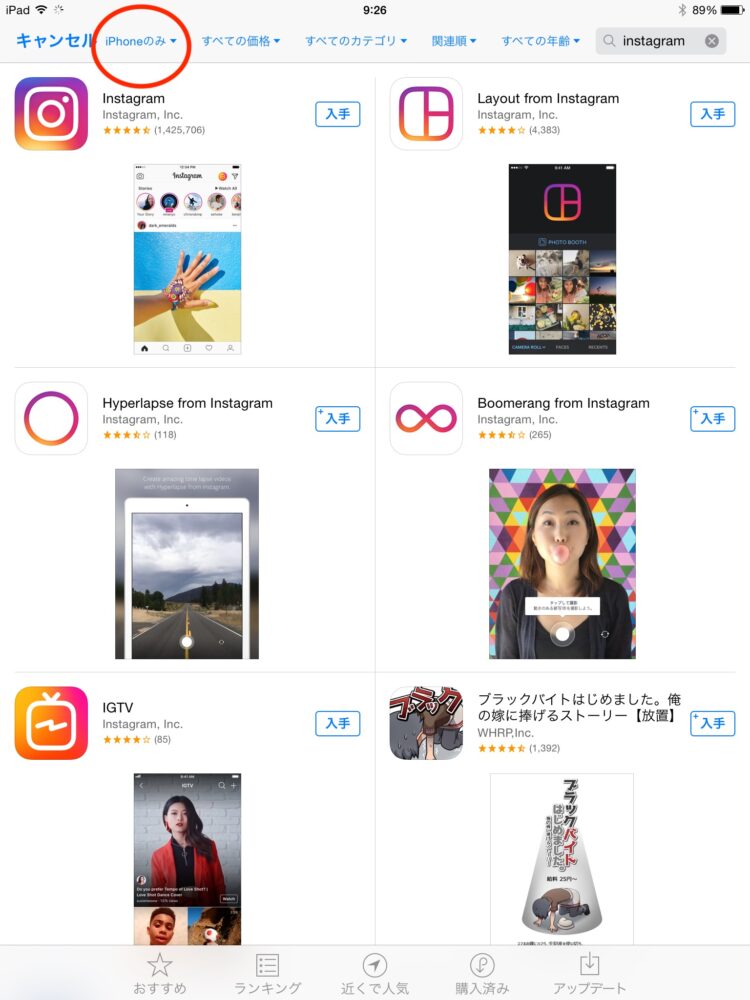Get the IGTV app
The image size is (750, 1000).
click(338, 723)
